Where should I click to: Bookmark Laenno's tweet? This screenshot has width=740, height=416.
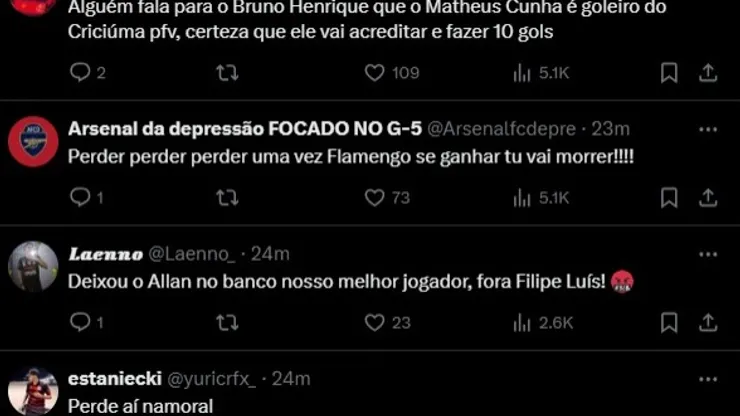tap(669, 322)
